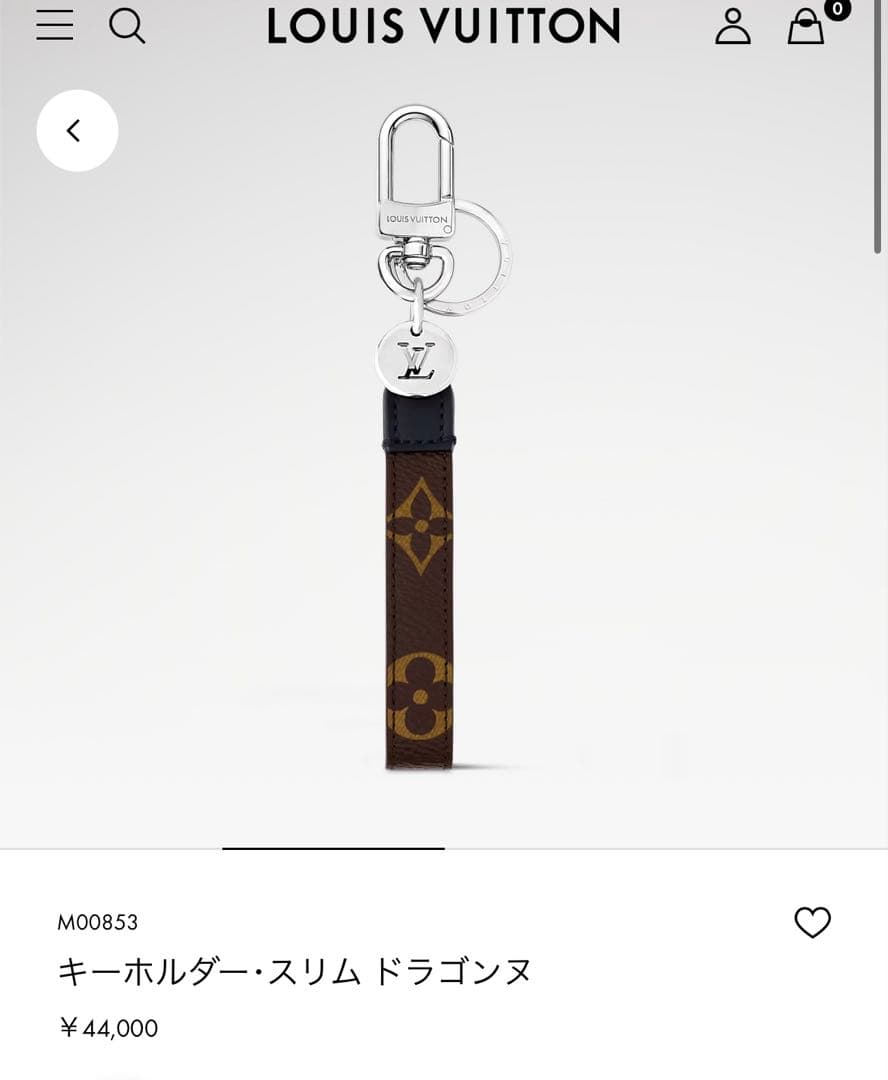The width and height of the screenshot is (888, 1080).
Task: Open the account profile icon
Action: point(732,26)
